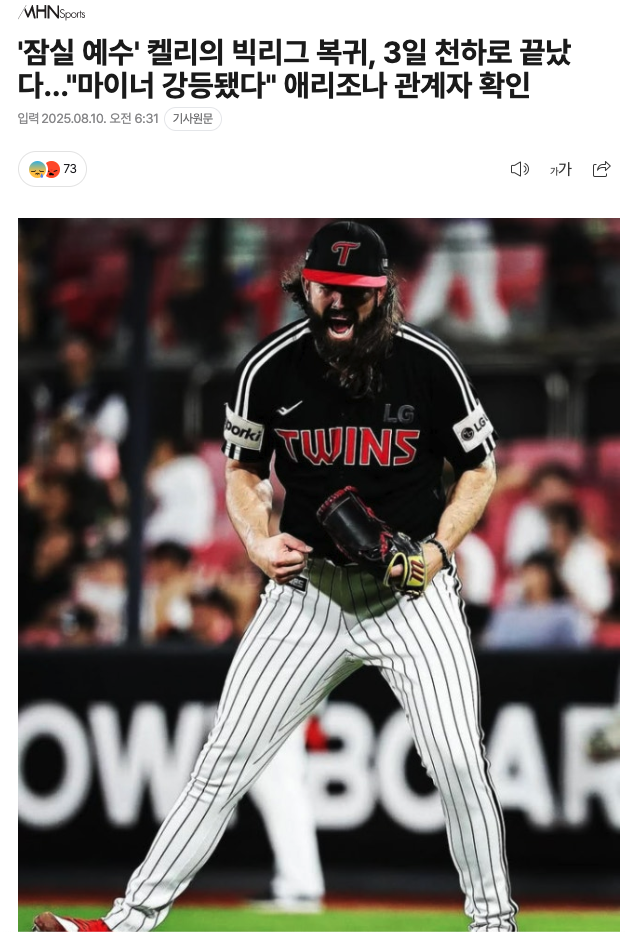Open the Kelly article photo

(318, 574)
